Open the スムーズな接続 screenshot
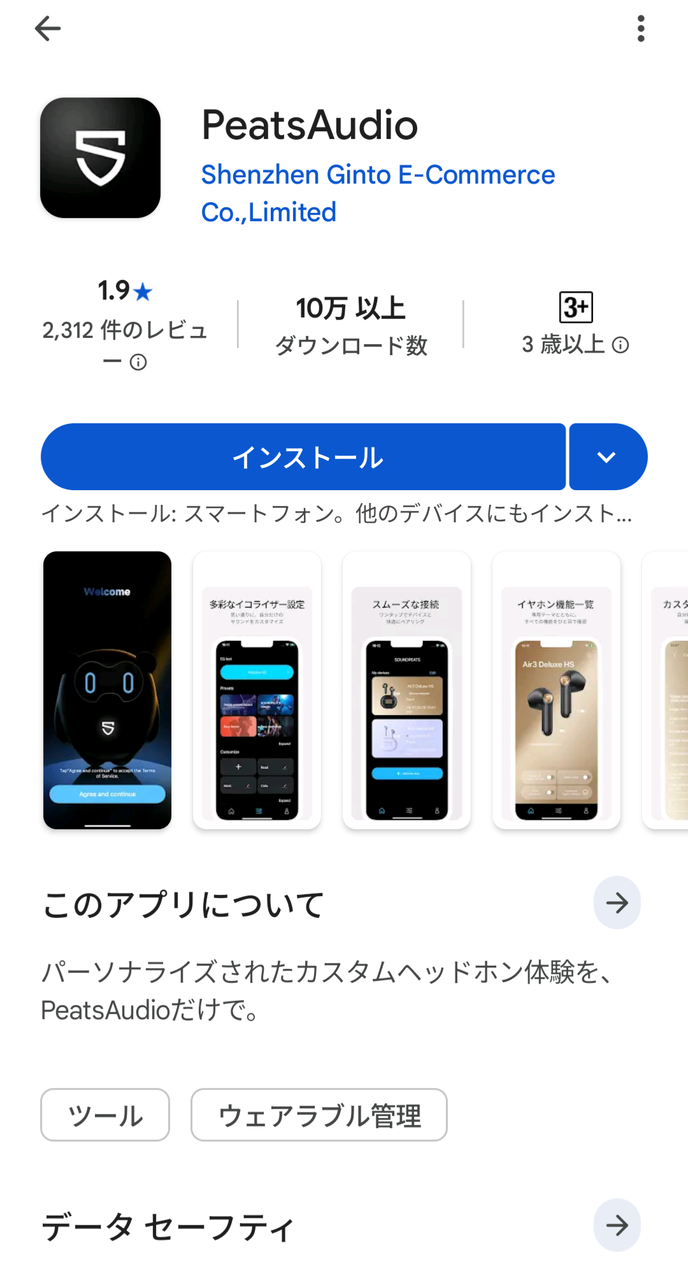Screen dimensions: 688x1280 coord(406,690)
